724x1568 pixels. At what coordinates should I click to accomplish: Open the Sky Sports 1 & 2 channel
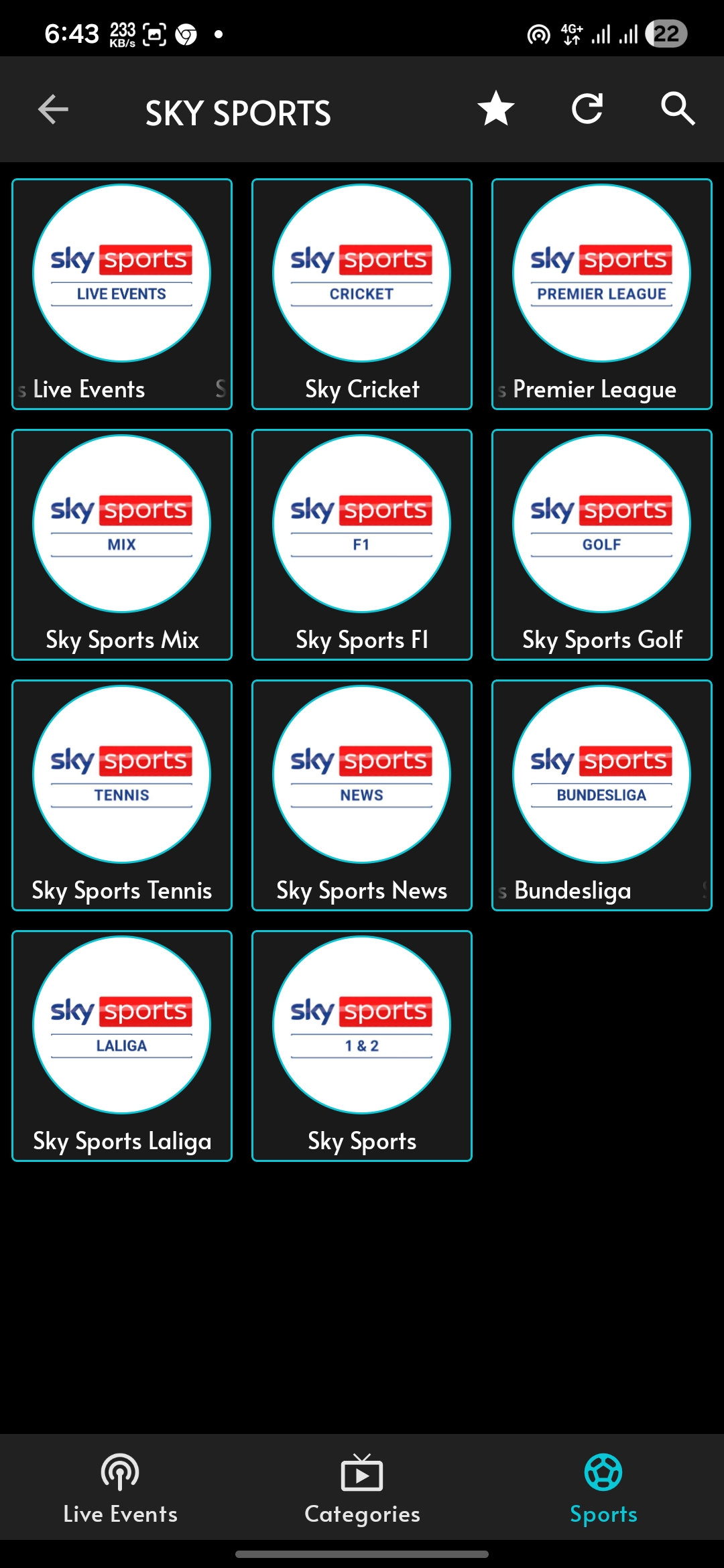coord(361,1045)
